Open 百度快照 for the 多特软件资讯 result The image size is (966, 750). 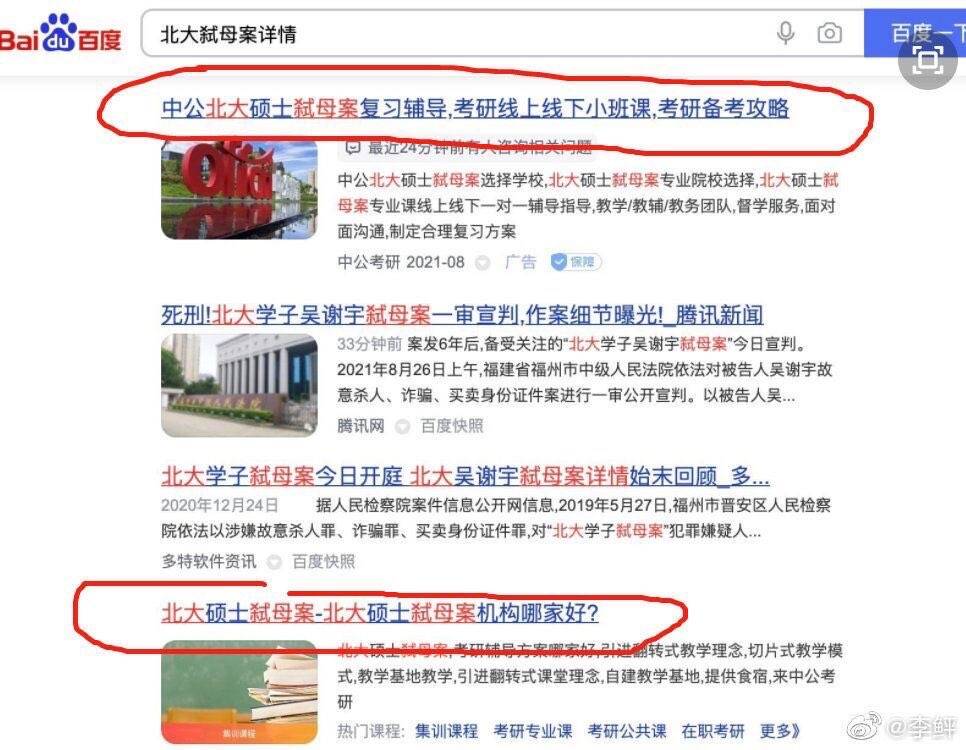(x=322, y=562)
